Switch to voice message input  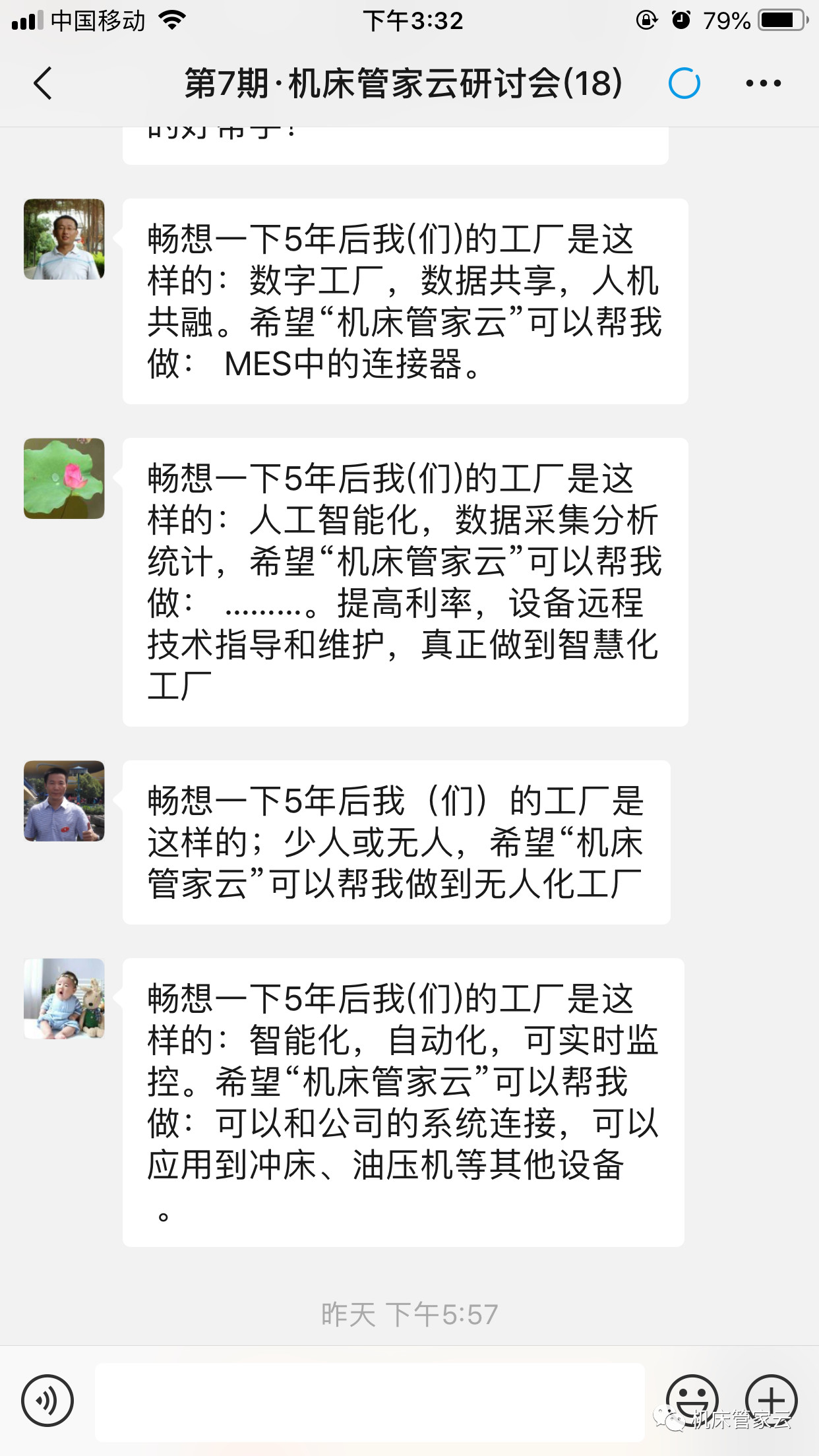coord(47,1401)
